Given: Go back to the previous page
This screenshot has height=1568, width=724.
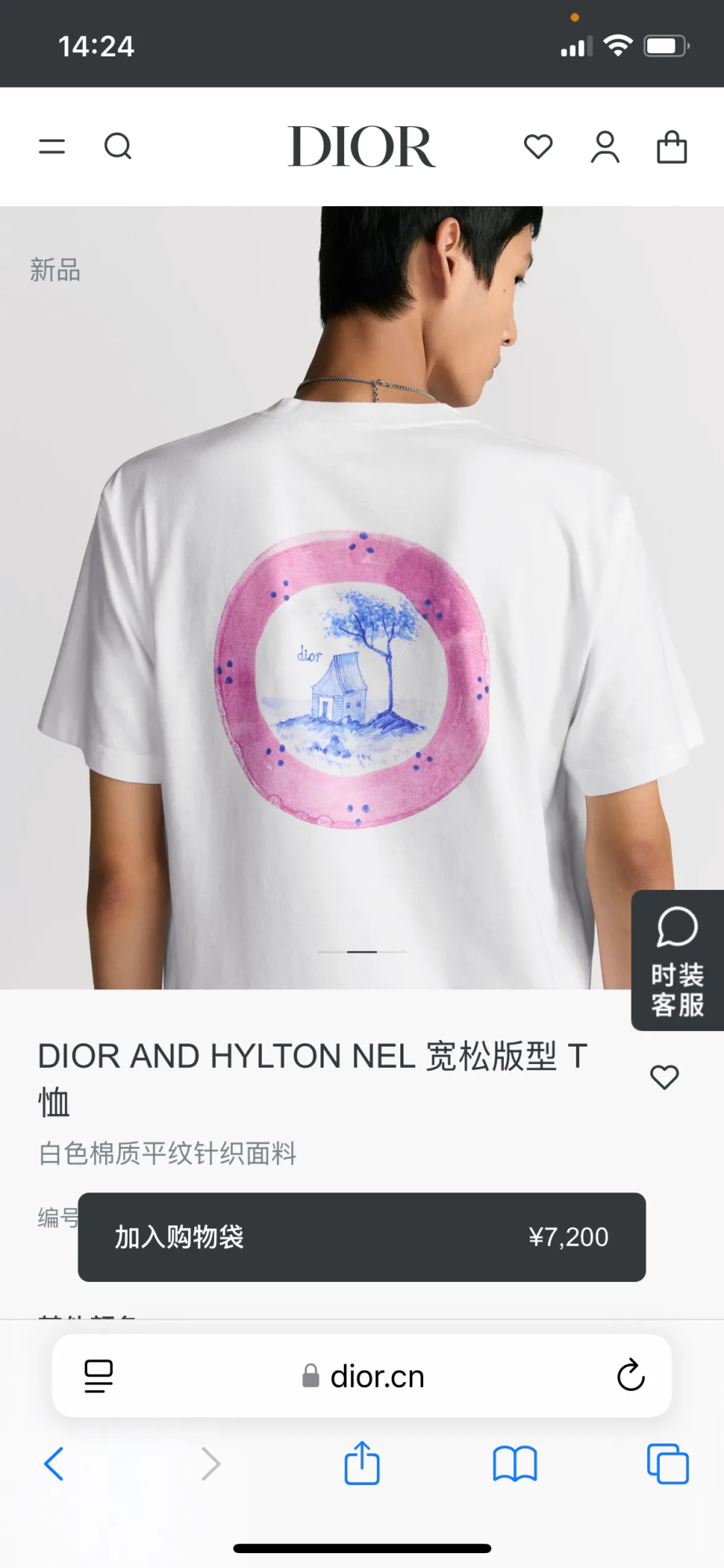Looking at the screenshot, I should (x=54, y=1464).
